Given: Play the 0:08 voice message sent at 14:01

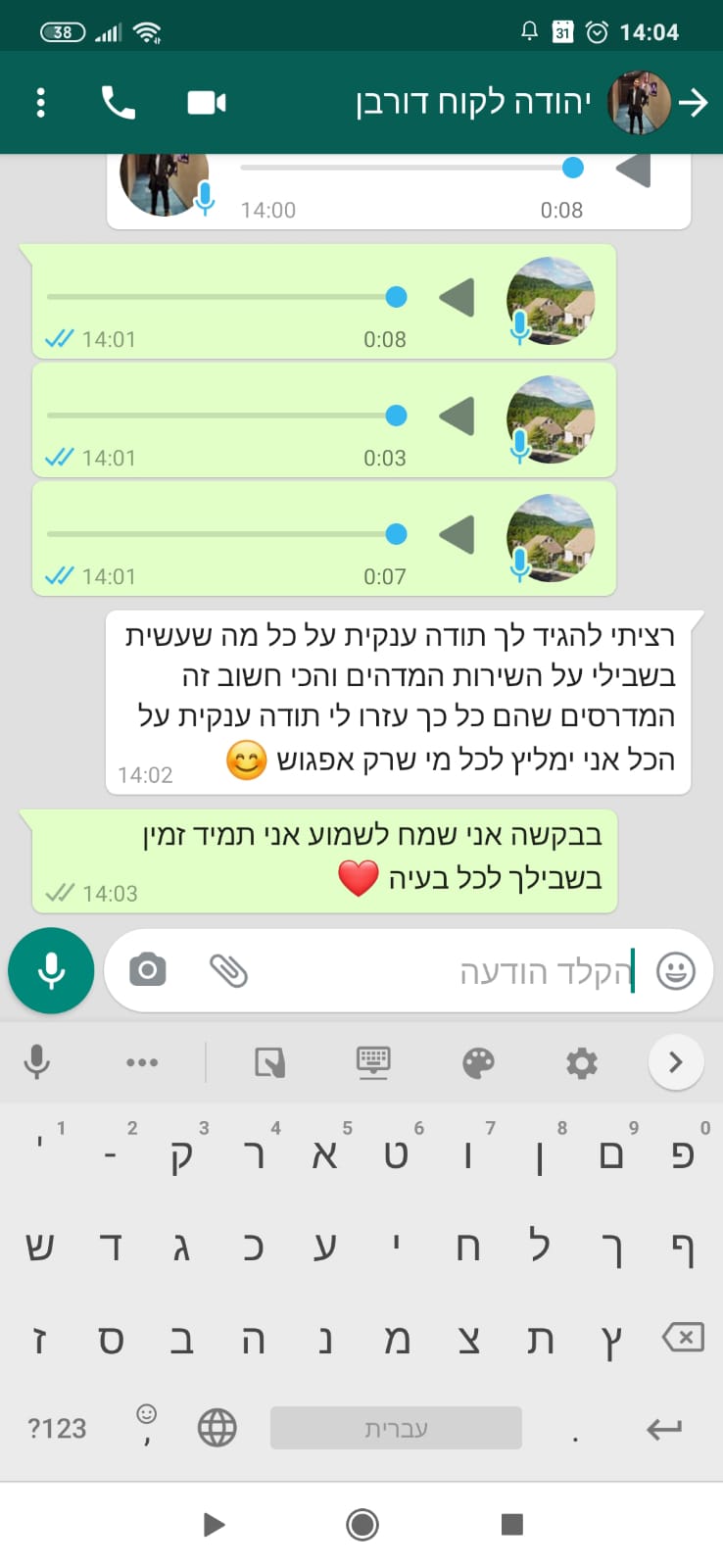Looking at the screenshot, I should coord(458,298).
